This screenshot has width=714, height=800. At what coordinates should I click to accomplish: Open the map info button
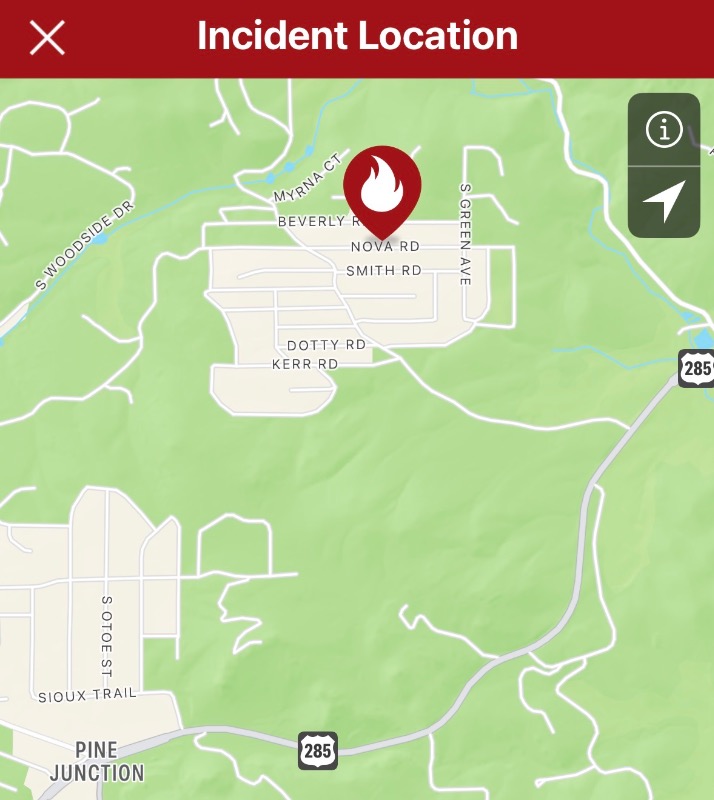tap(664, 129)
